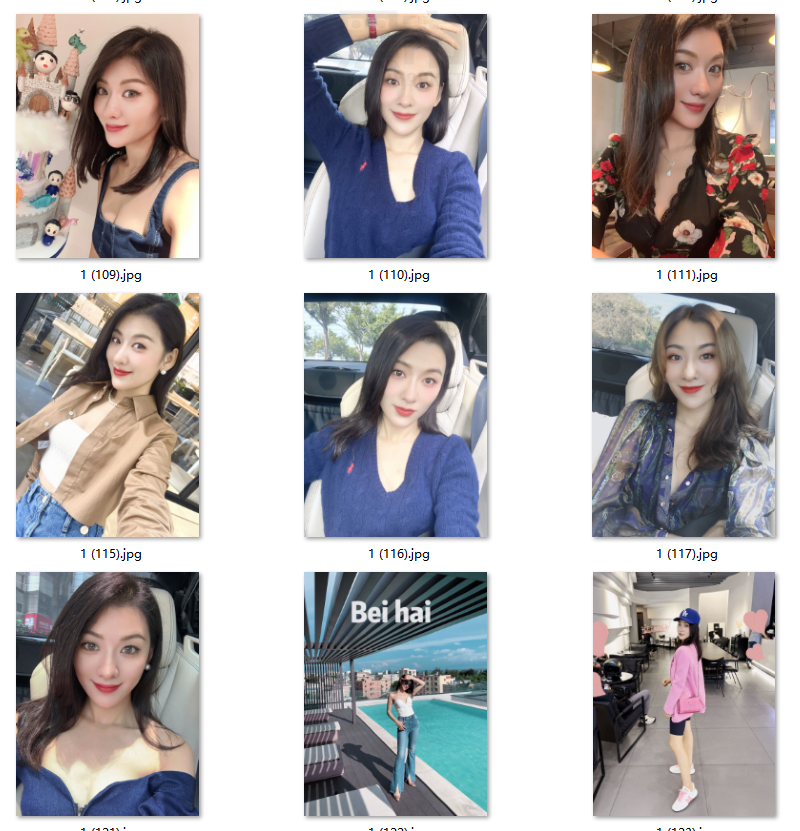The image size is (800, 831).
Task: Select the thumbnail named 1 (111).jpg
Action: [x=683, y=136]
